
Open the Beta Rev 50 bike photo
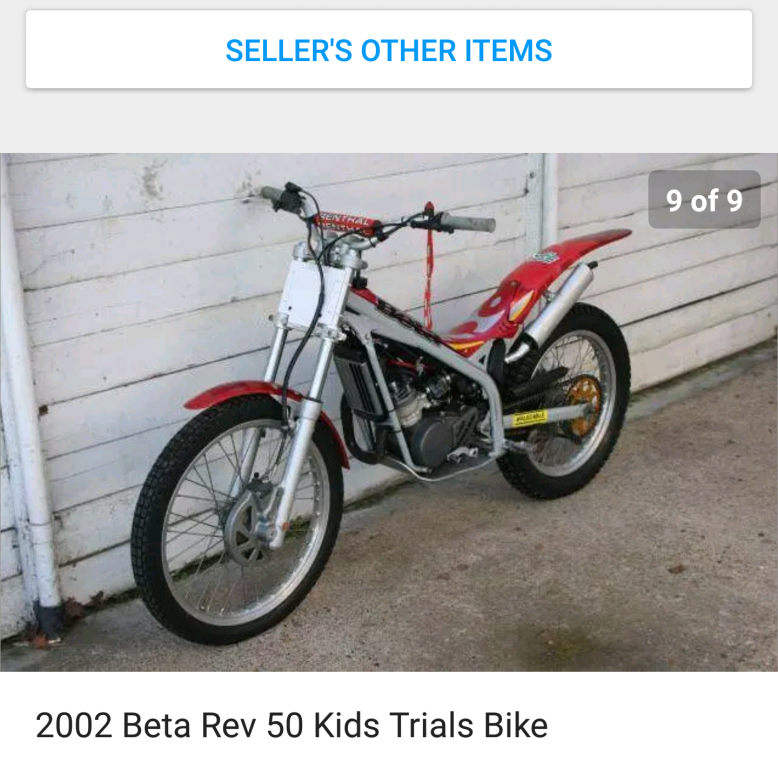pos(388,411)
